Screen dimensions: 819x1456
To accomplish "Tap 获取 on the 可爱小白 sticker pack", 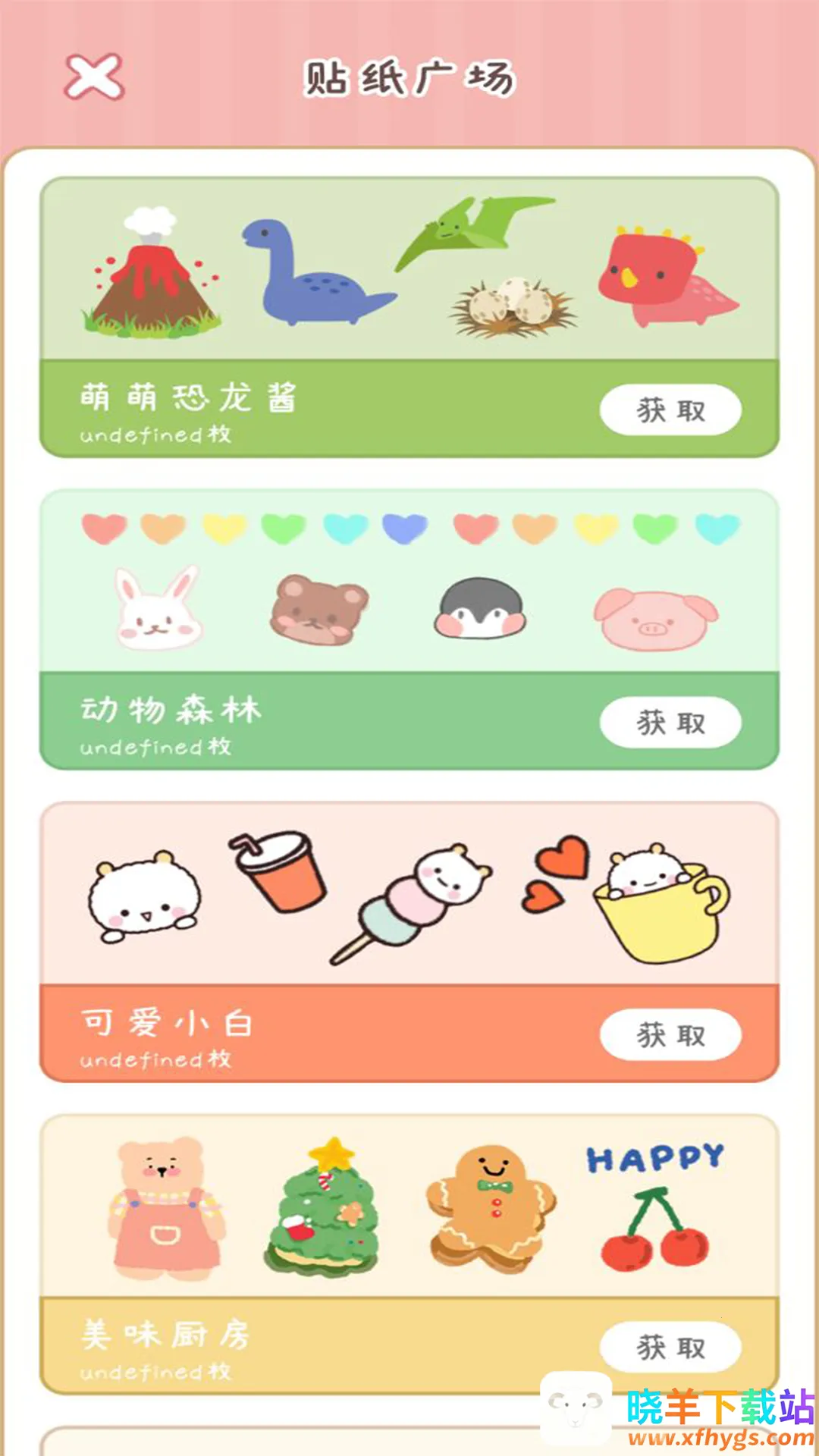I will point(670,1035).
